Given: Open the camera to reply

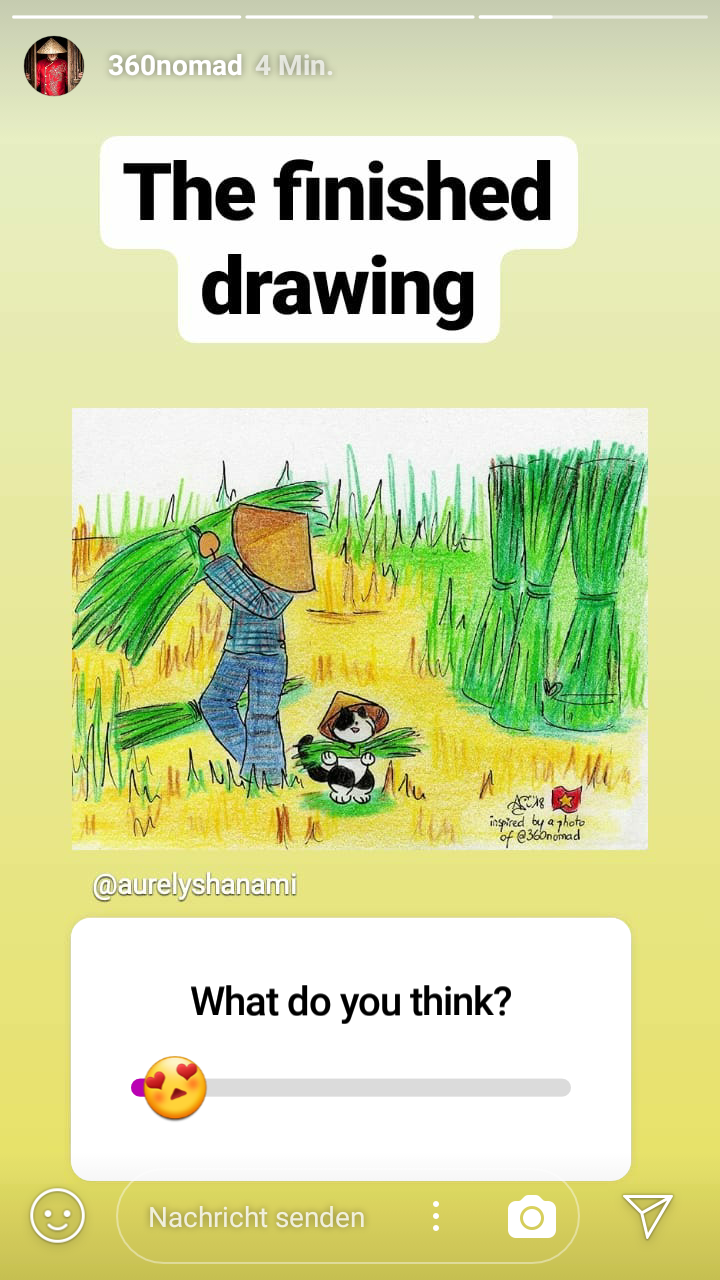Looking at the screenshot, I should click(531, 1217).
